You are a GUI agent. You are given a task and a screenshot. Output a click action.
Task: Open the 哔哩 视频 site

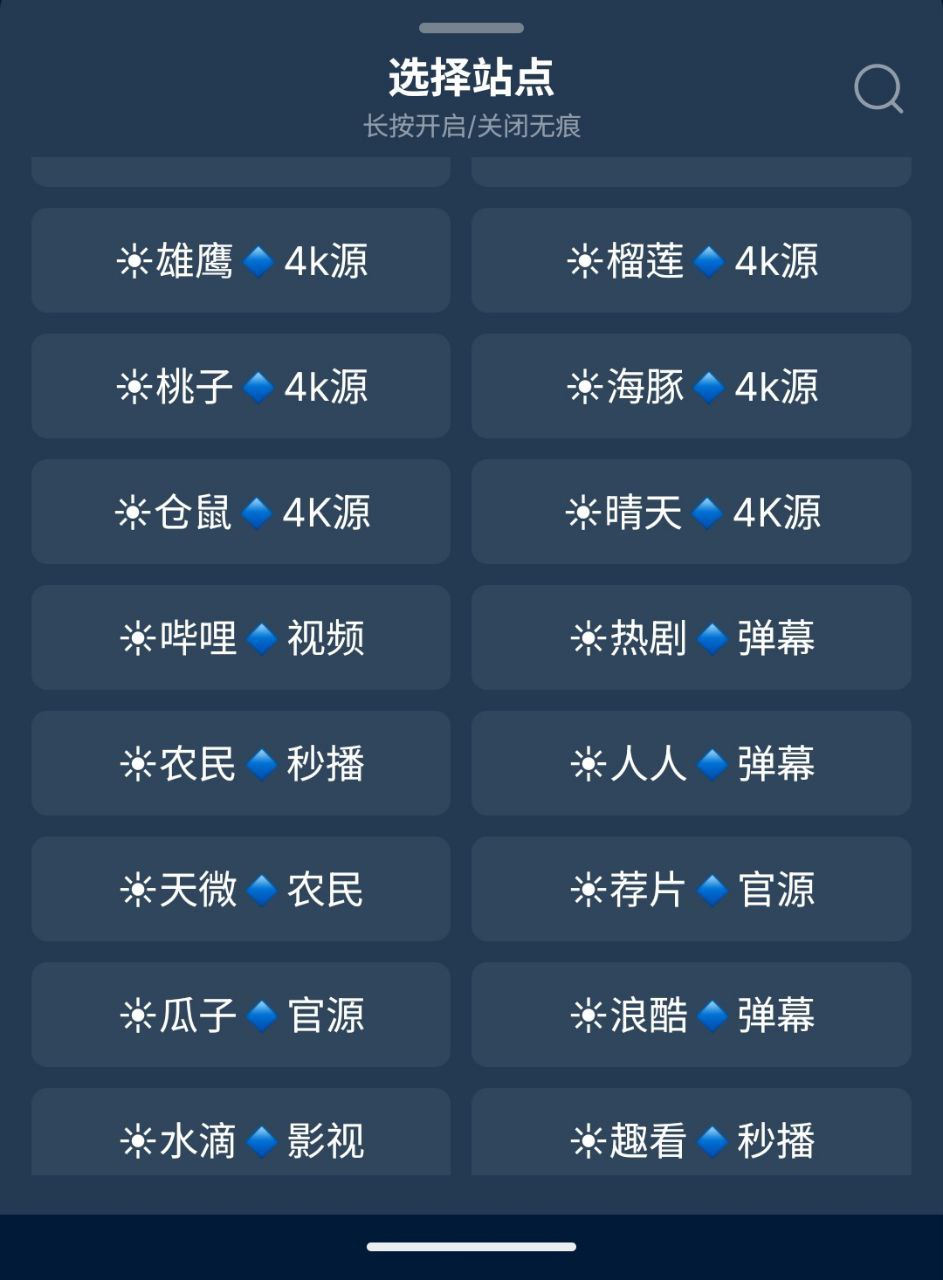(240, 638)
